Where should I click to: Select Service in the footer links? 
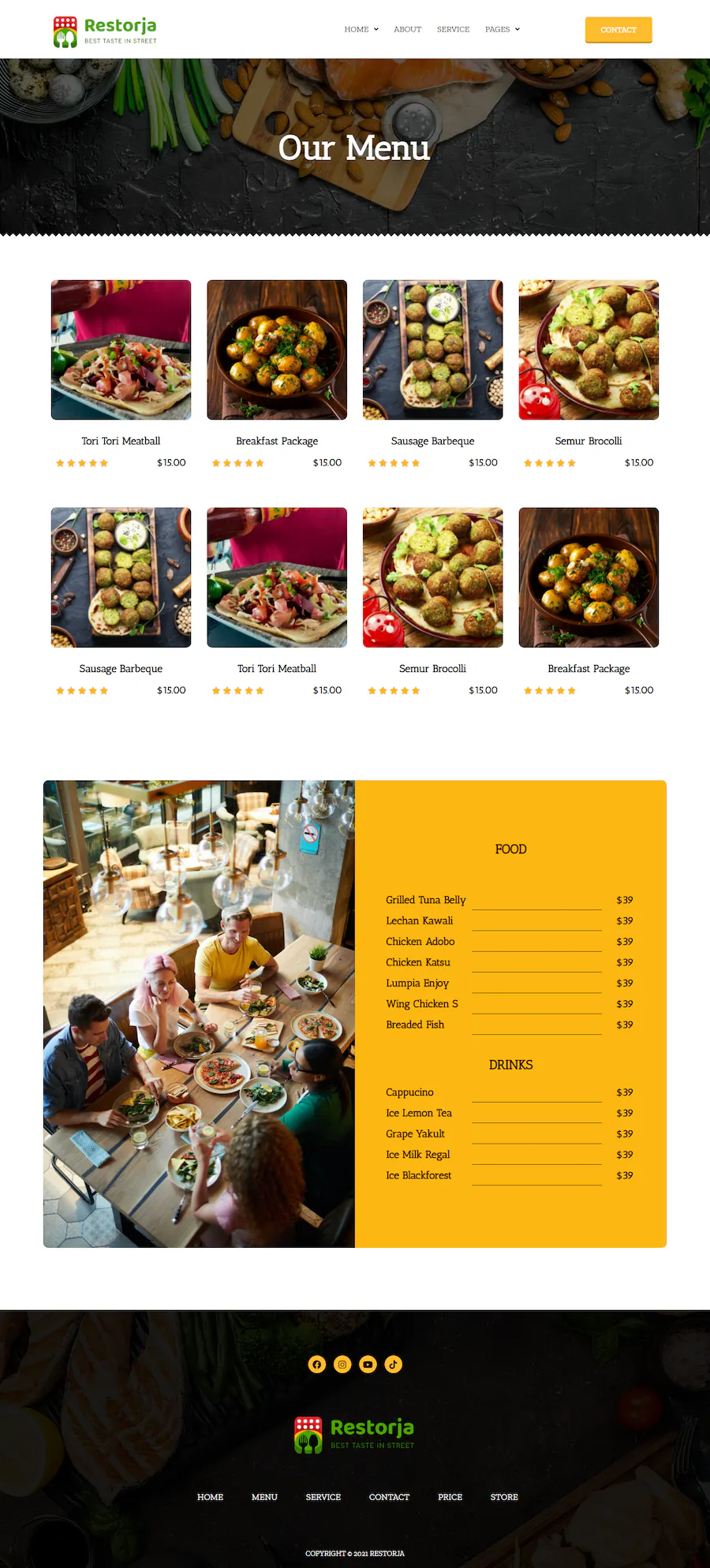click(323, 1497)
